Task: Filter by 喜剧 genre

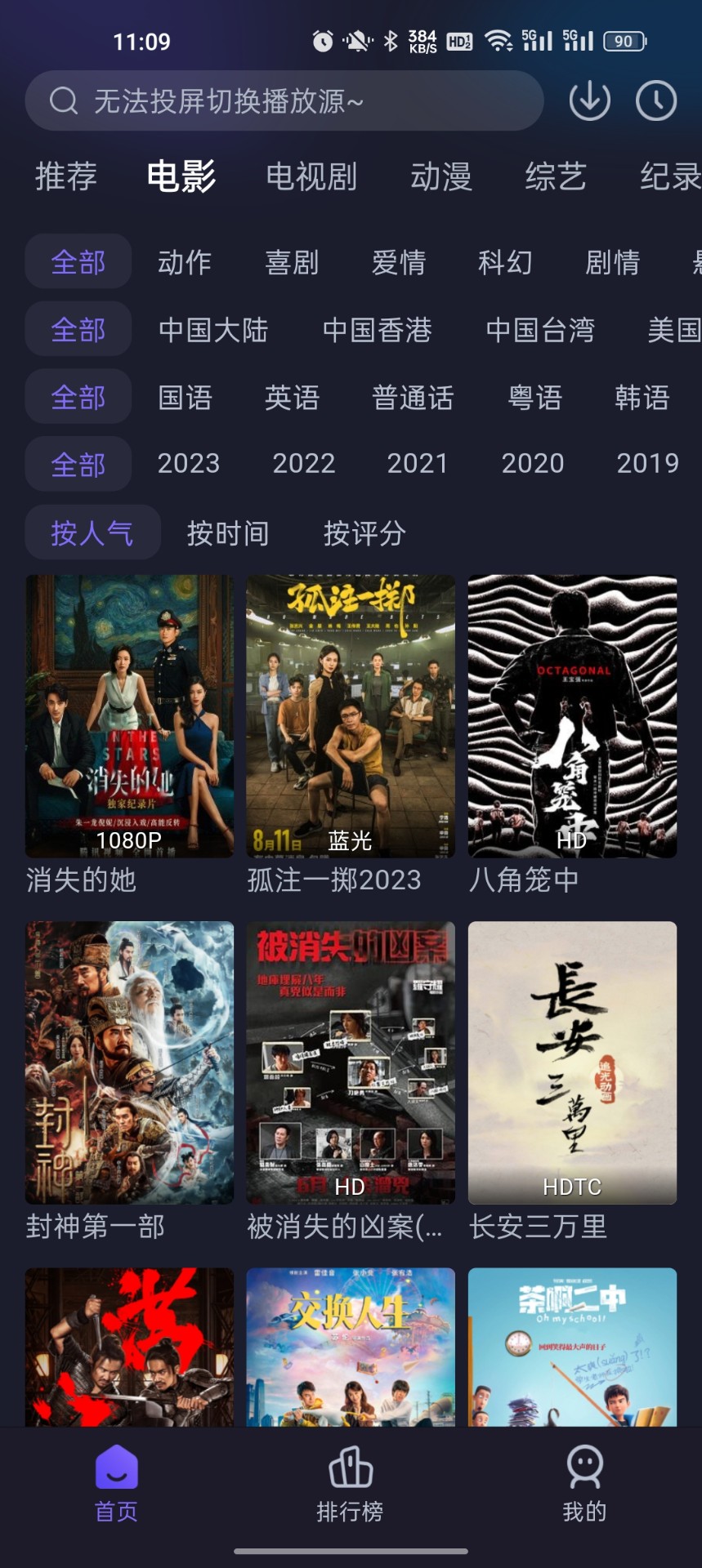Action: point(292,261)
